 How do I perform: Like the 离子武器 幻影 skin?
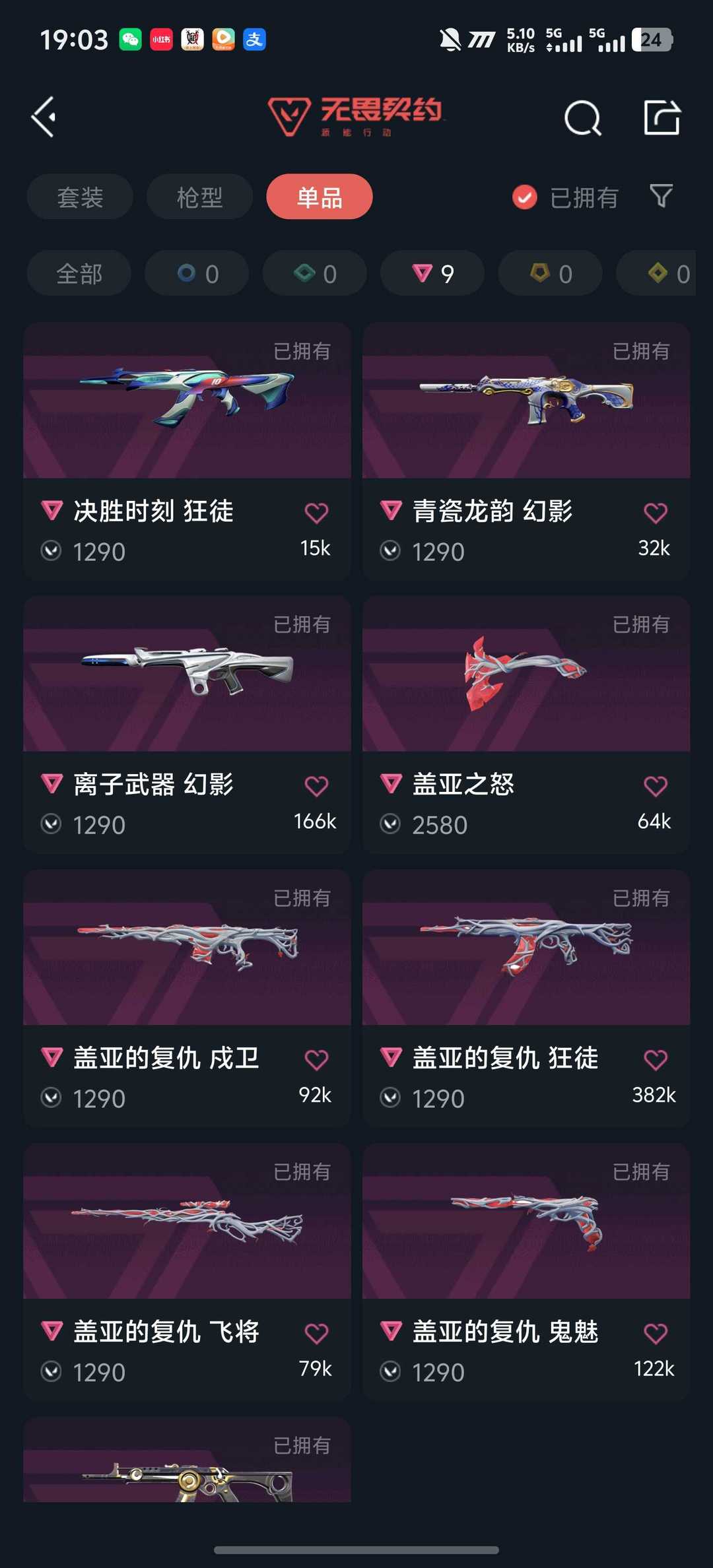pos(316,786)
